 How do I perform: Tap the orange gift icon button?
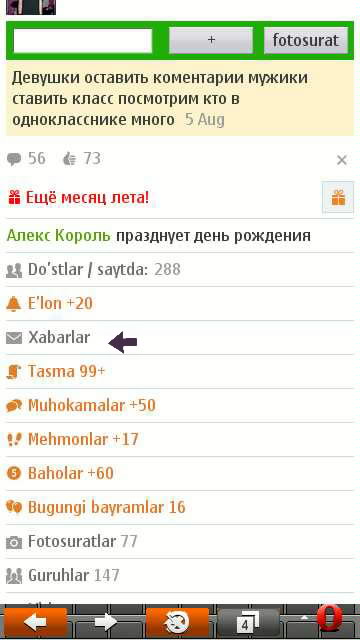[338, 198]
